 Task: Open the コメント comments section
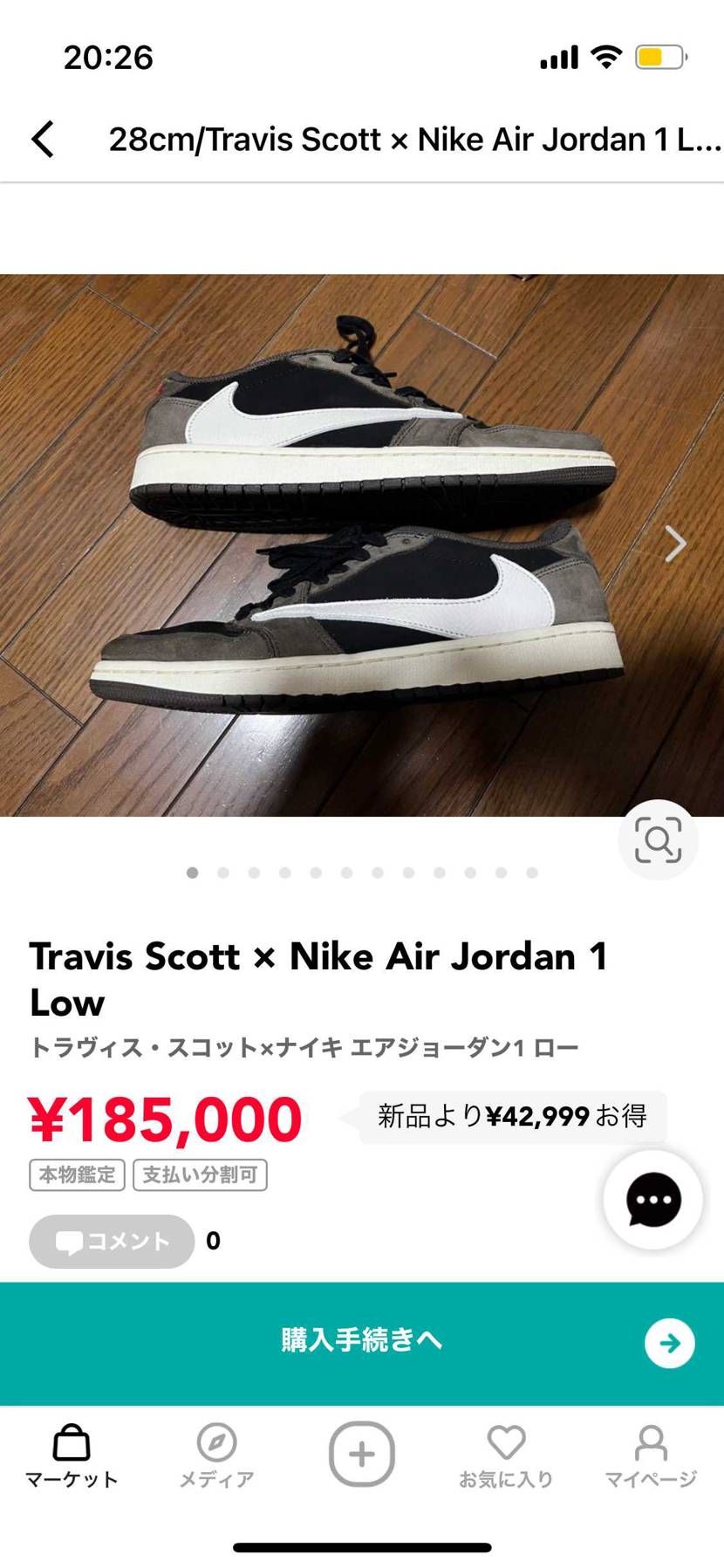click(111, 1241)
